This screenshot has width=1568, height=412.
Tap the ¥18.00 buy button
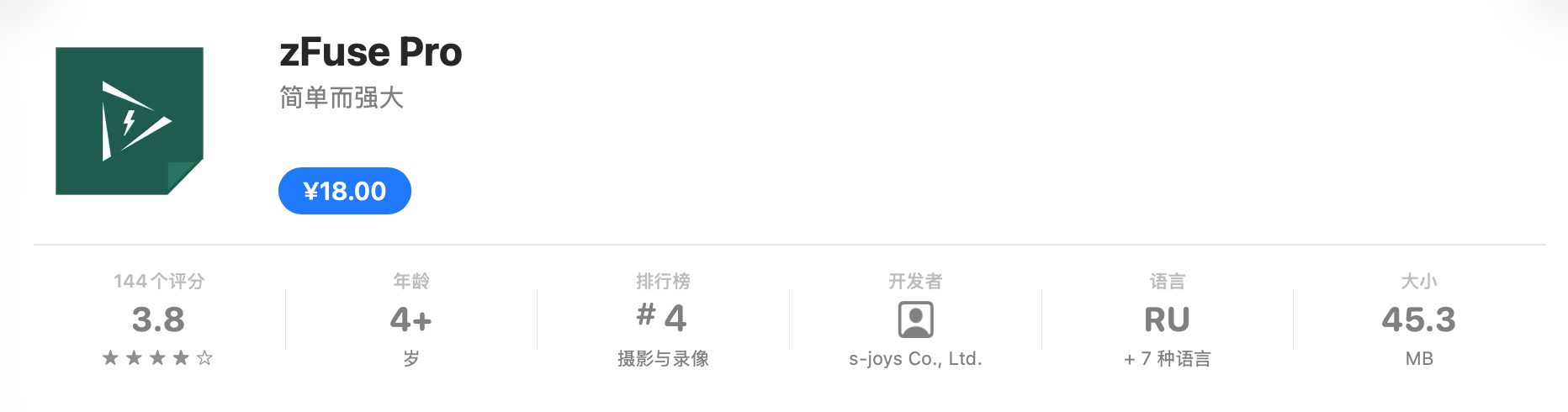pos(344,191)
